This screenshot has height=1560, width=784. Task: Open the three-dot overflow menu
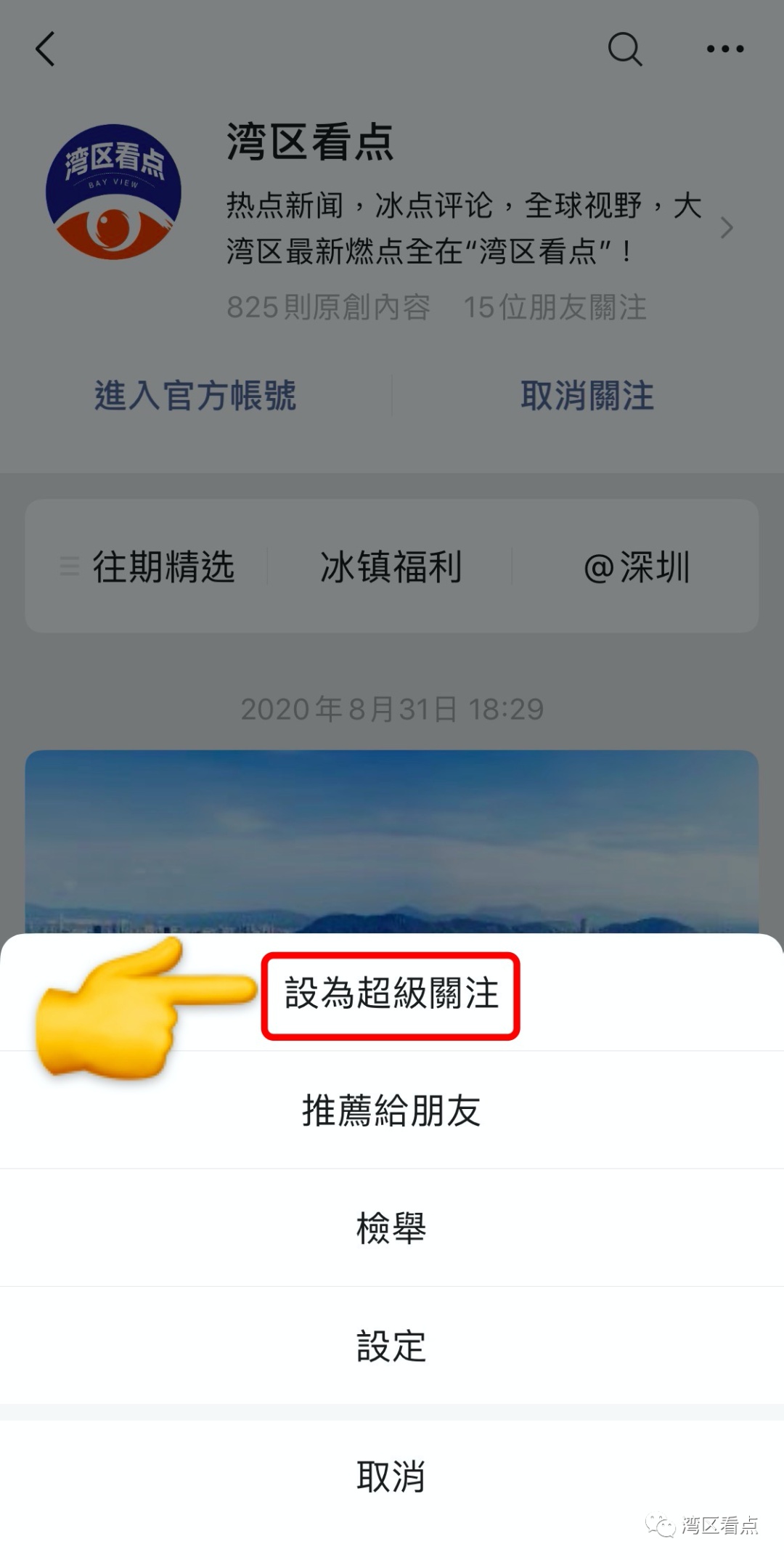point(724,49)
